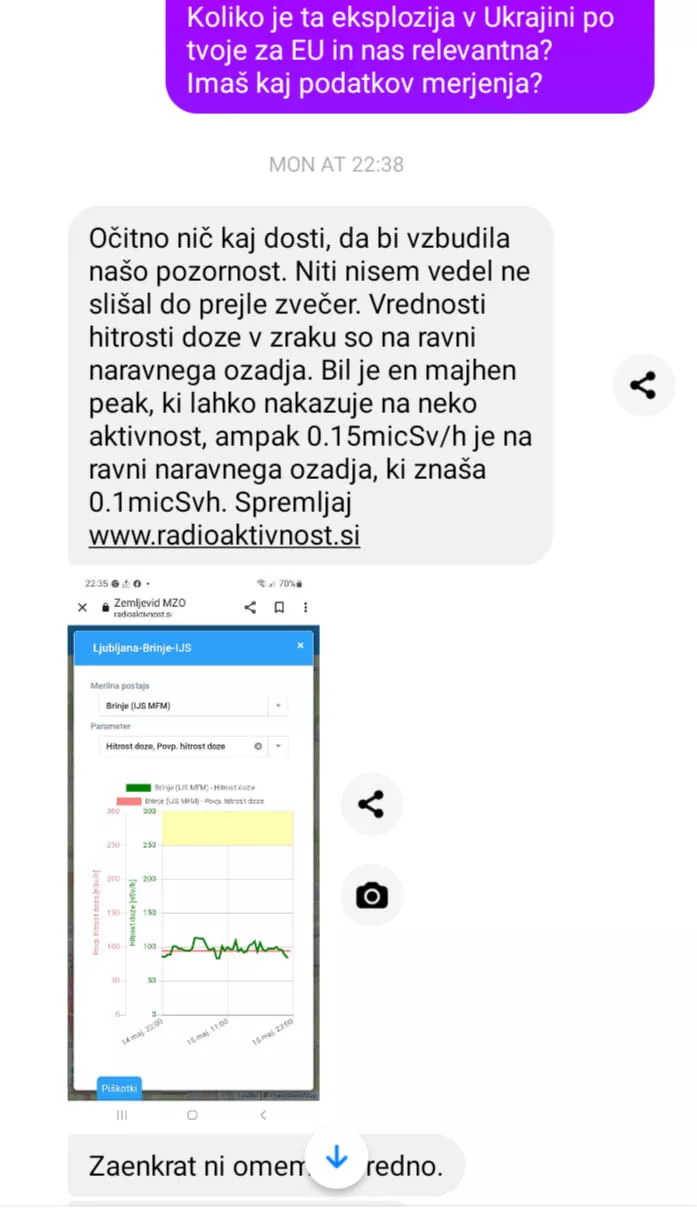
Task: Share the graph screenshot image
Action: (371, 804)
